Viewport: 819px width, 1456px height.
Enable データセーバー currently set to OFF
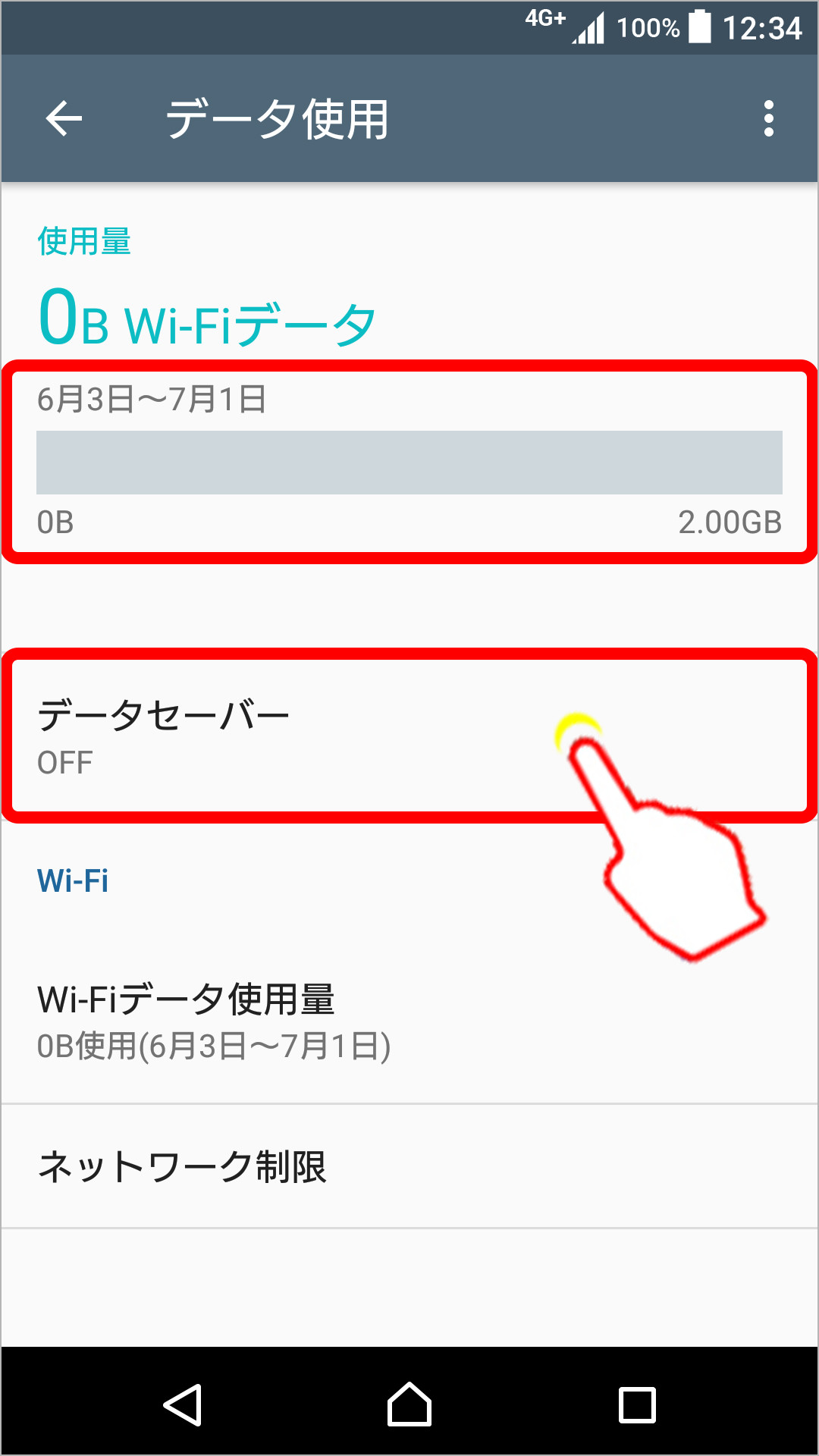pos(303,736)
